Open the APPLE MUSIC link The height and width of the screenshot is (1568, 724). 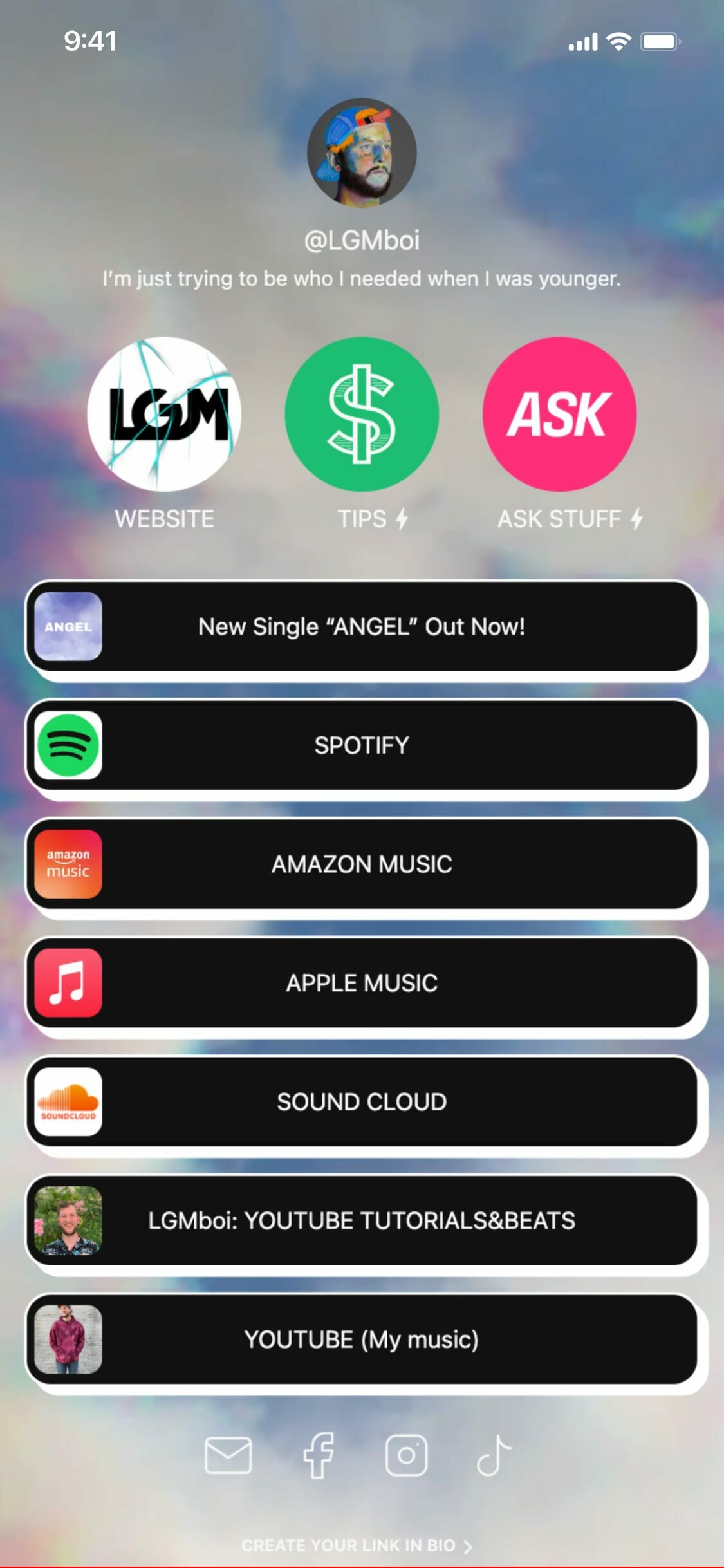pyautogui.click(x=362, y=983)
